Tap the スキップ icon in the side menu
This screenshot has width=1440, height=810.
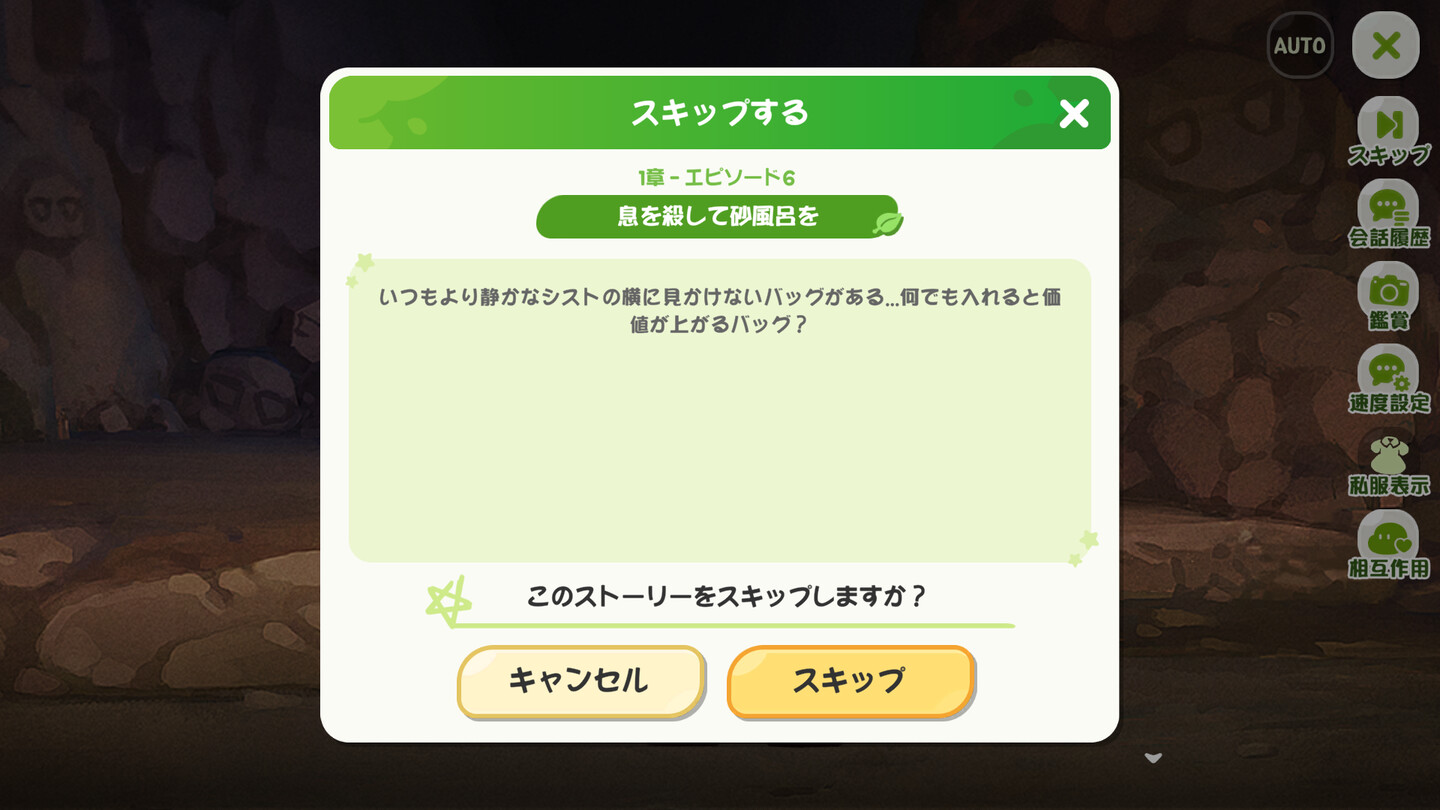pos(1388,130)
